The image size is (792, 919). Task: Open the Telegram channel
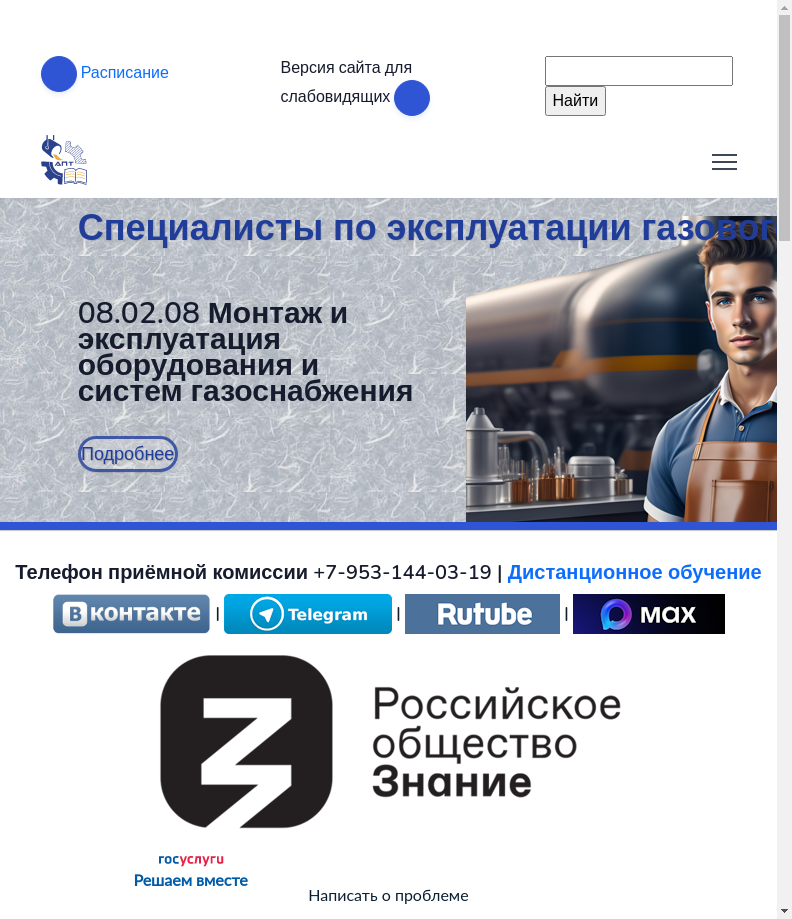click(308, 614)
